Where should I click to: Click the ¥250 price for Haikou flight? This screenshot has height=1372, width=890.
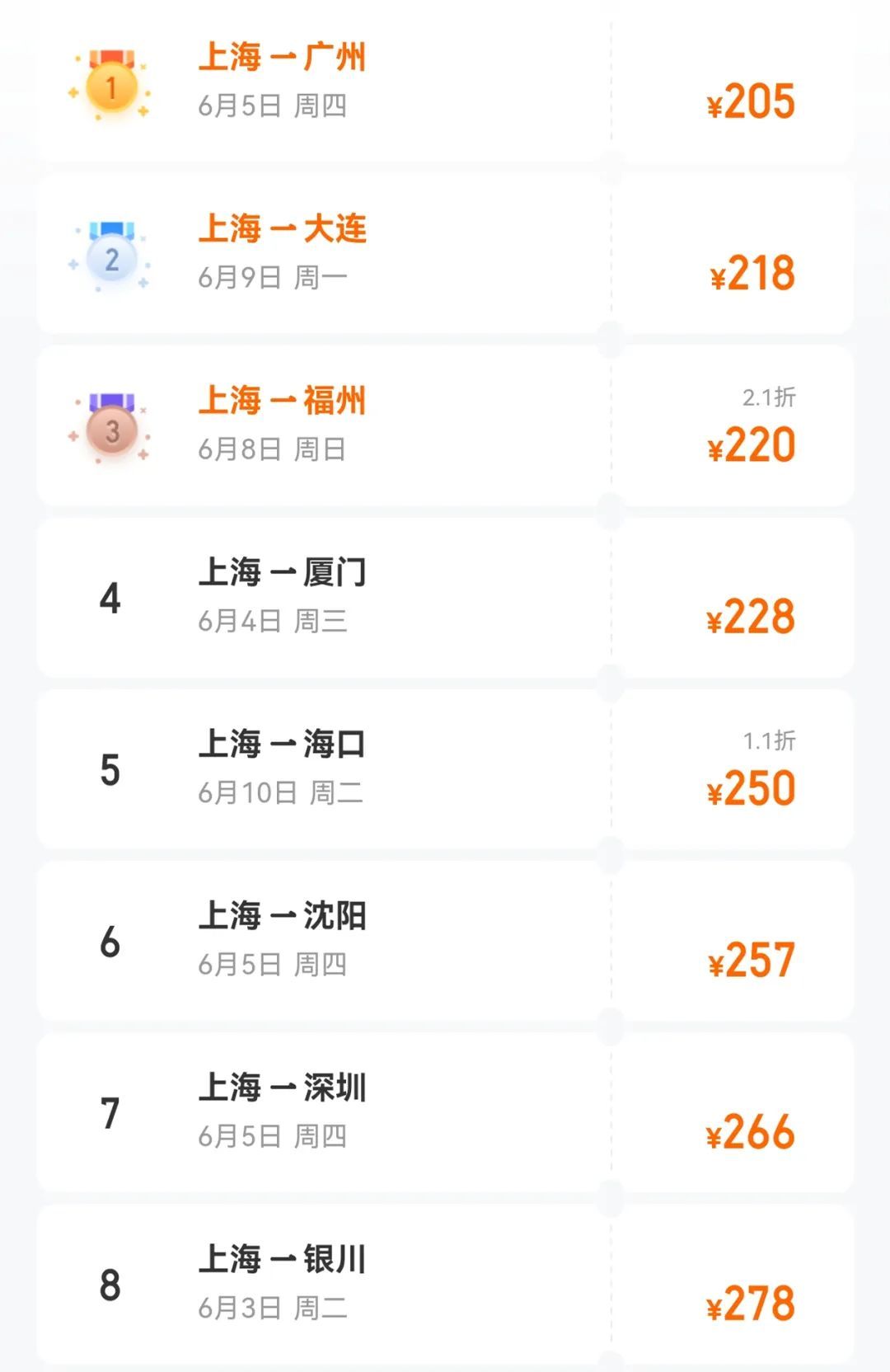click(748, 787)
